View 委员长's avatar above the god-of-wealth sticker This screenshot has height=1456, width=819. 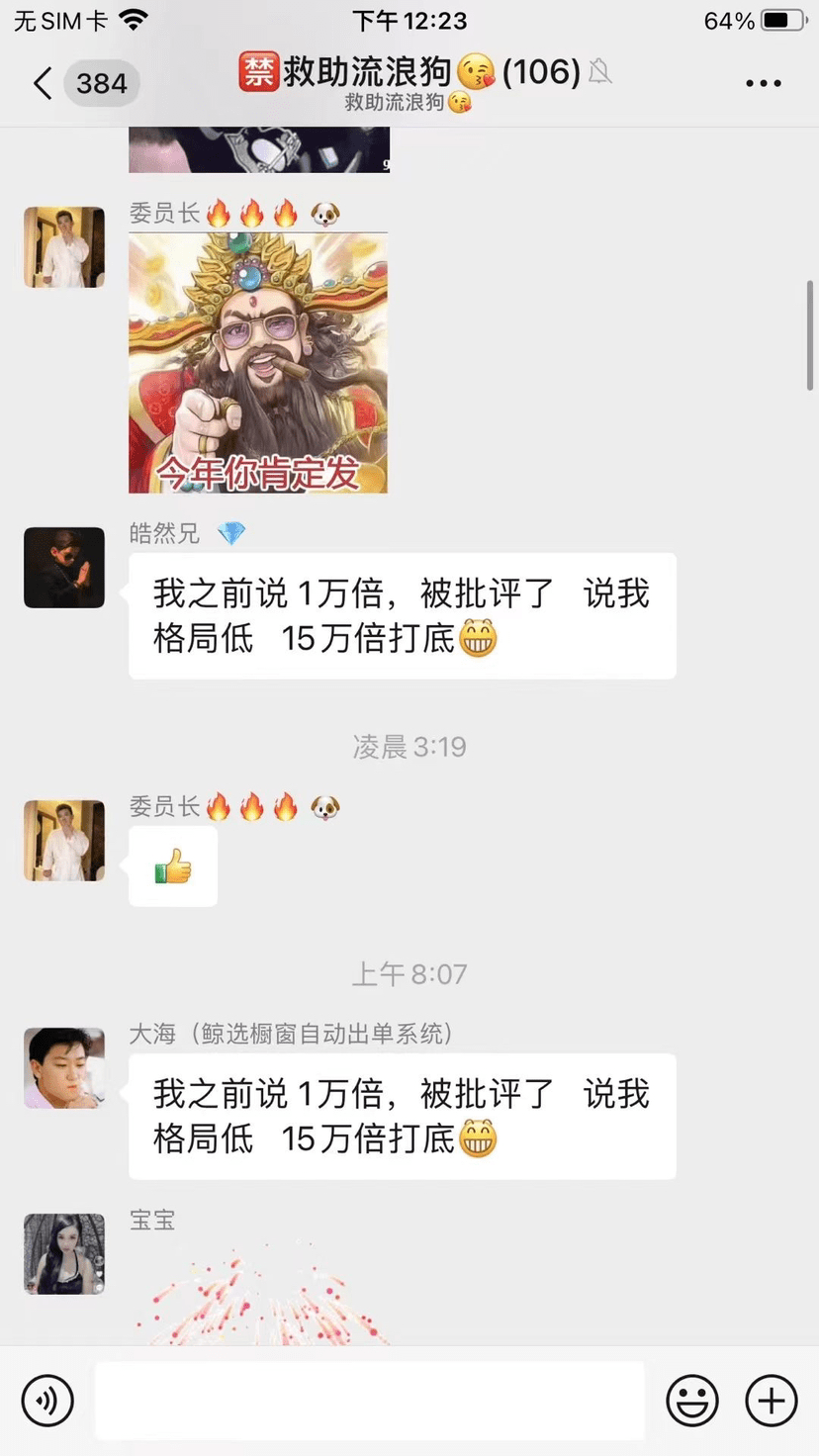point(64,247)
